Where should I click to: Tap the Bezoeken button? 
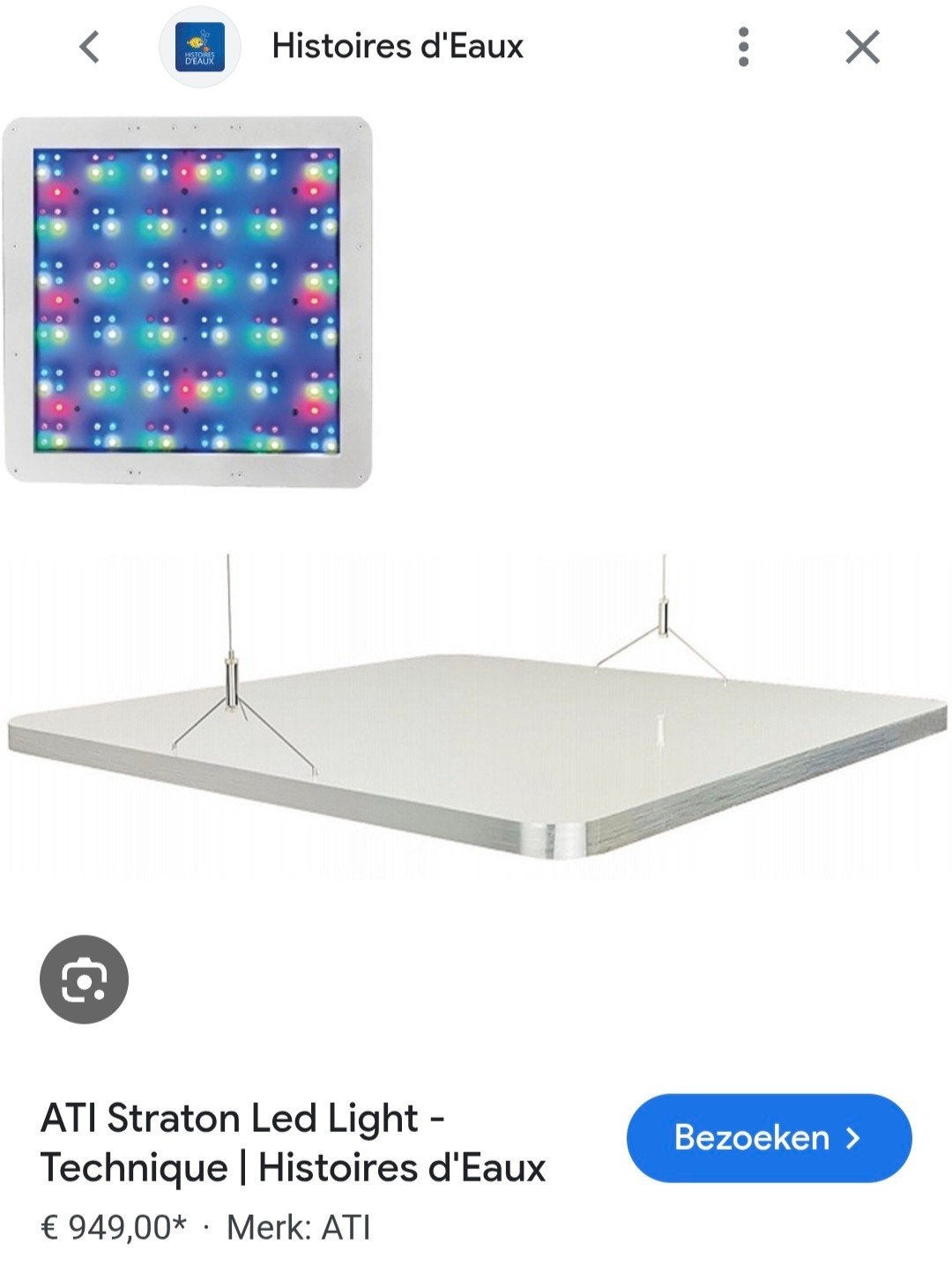click(769, 1138)
